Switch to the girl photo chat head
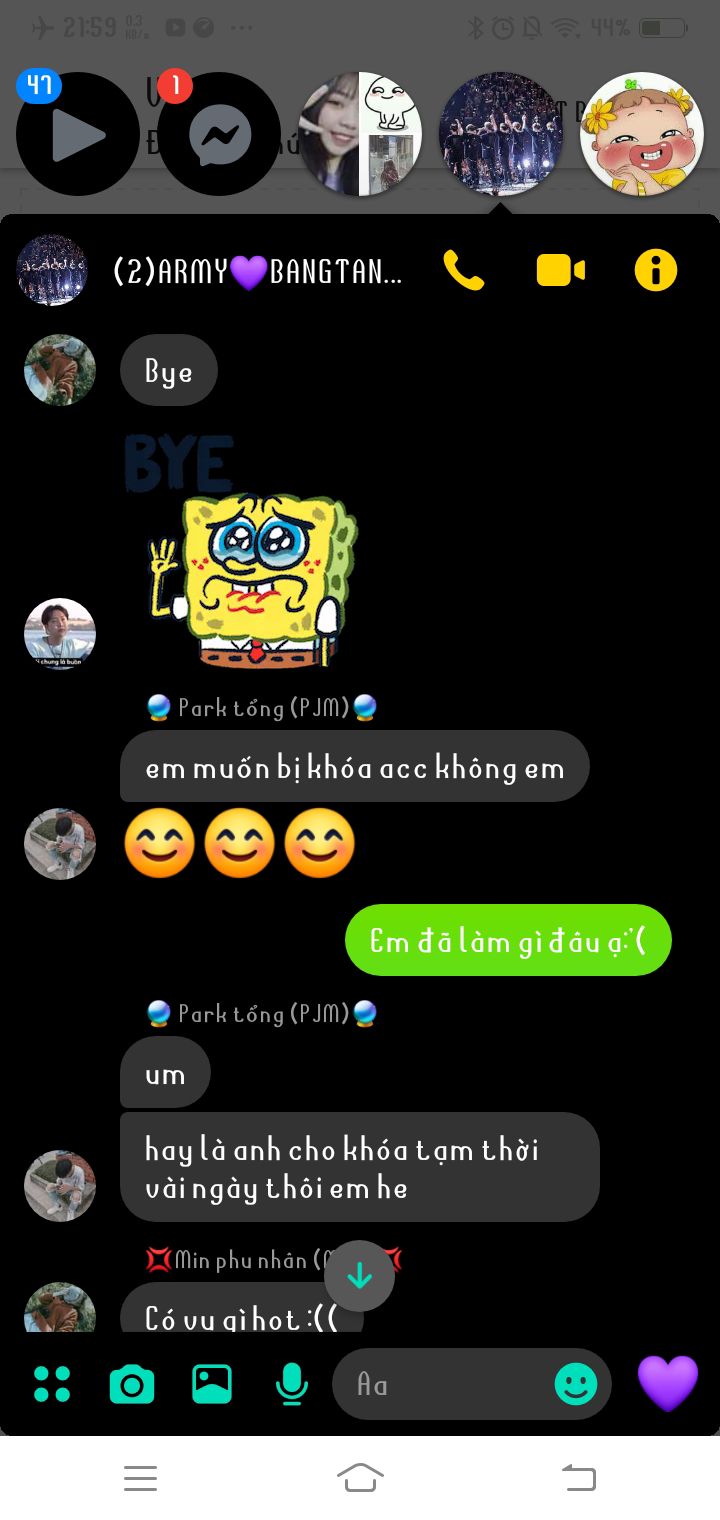 [360, 134]
